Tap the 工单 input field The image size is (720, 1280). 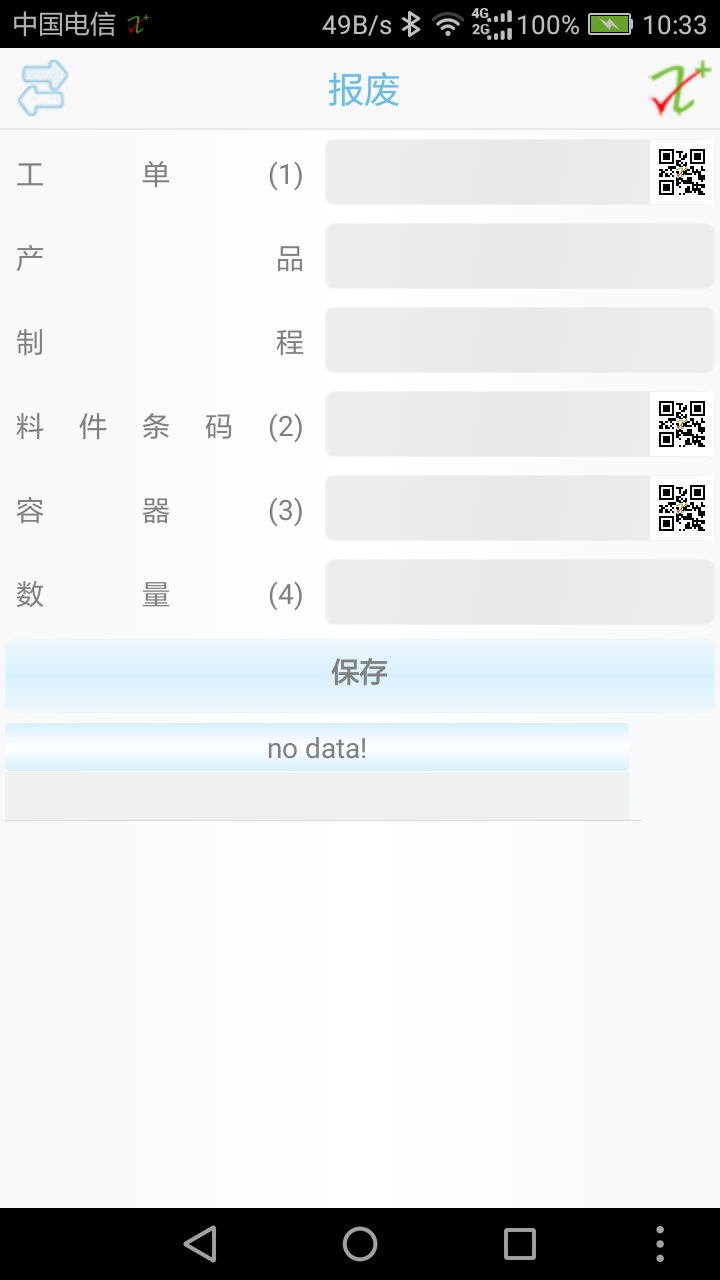click(x=488, y=172)
